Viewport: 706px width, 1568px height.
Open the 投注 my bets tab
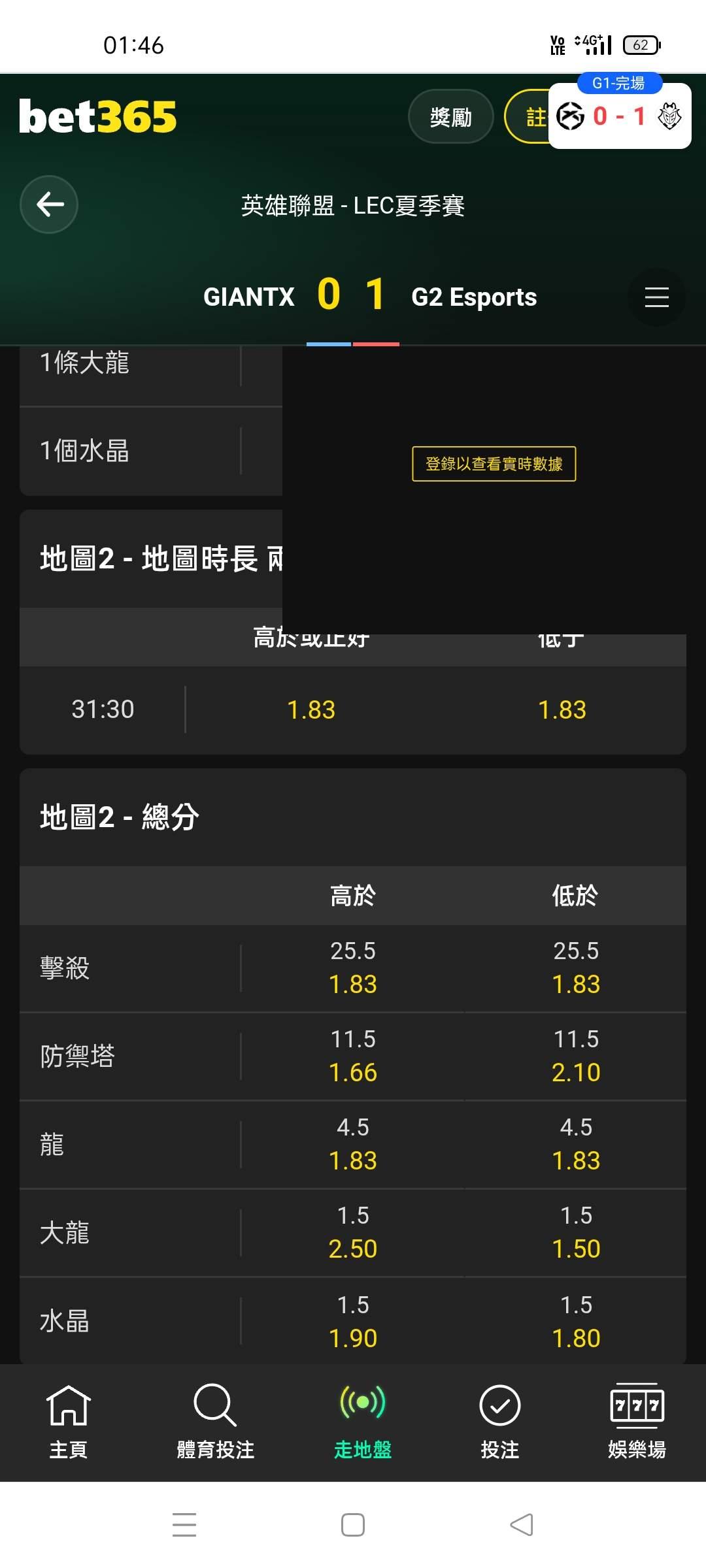[500, 1422]
